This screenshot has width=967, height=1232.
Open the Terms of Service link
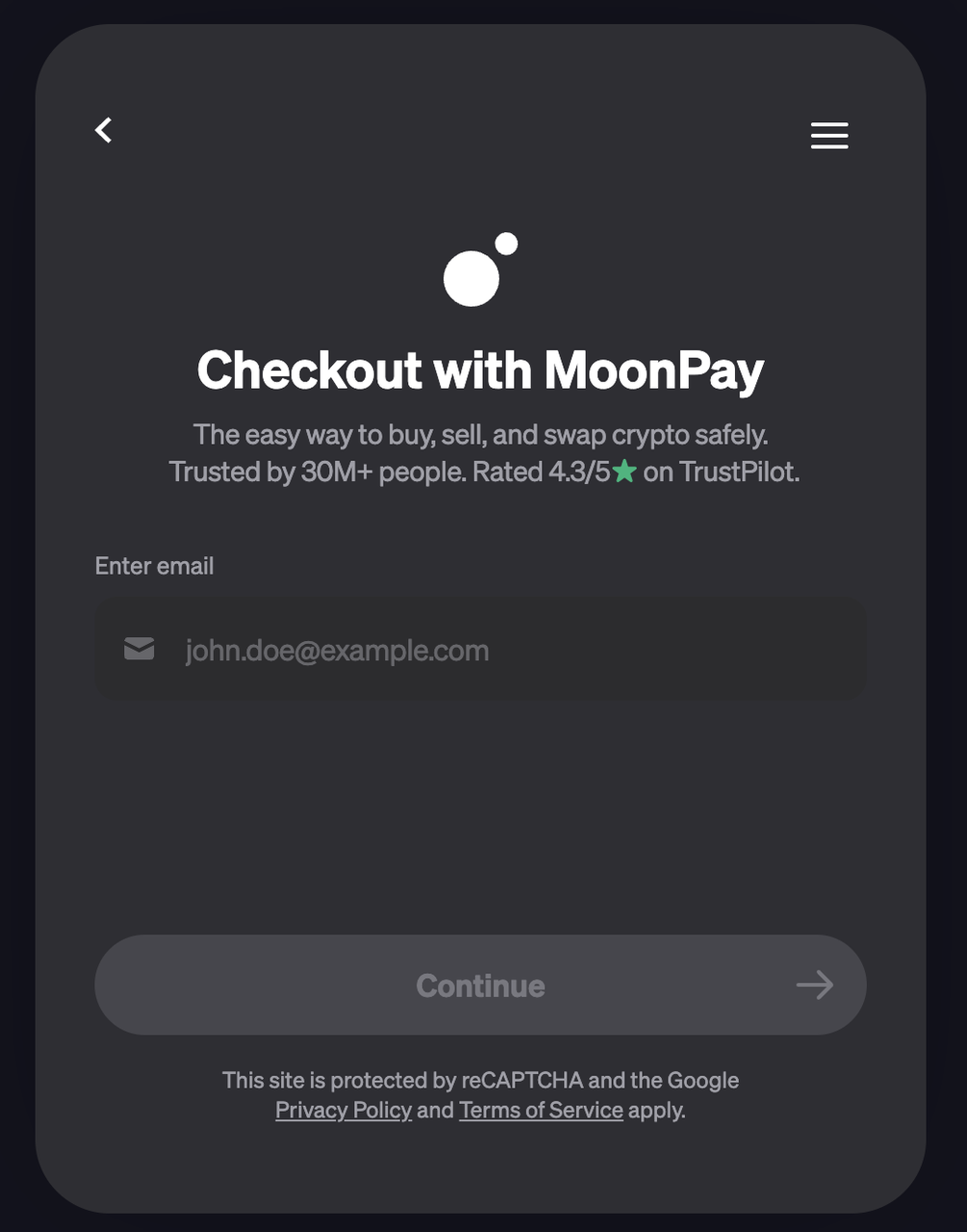[541, 1110]
